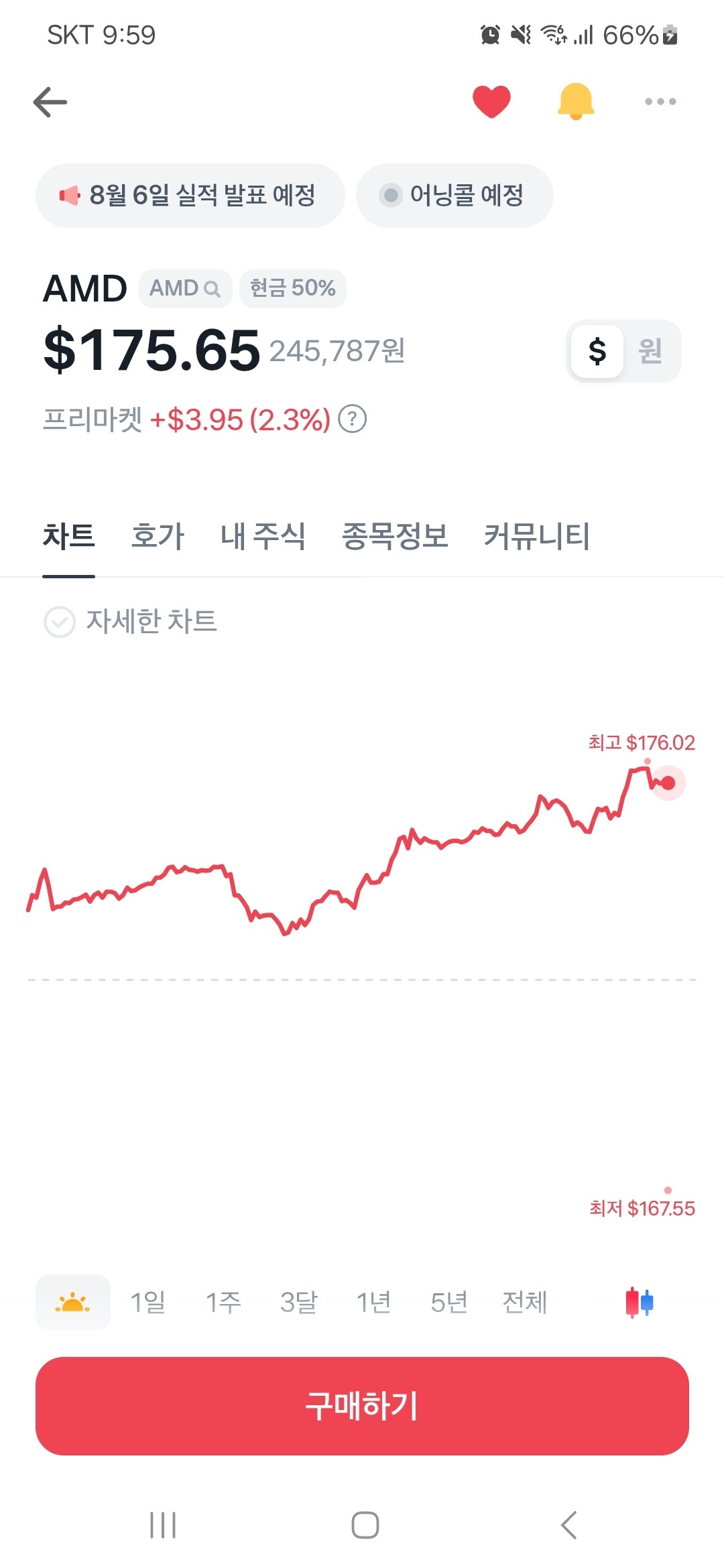The height and width of the screenshot is (1568, 724).
Task: Go to the 커뮤니티 tab
Action: pyautogui.click(x=536, y=536)
